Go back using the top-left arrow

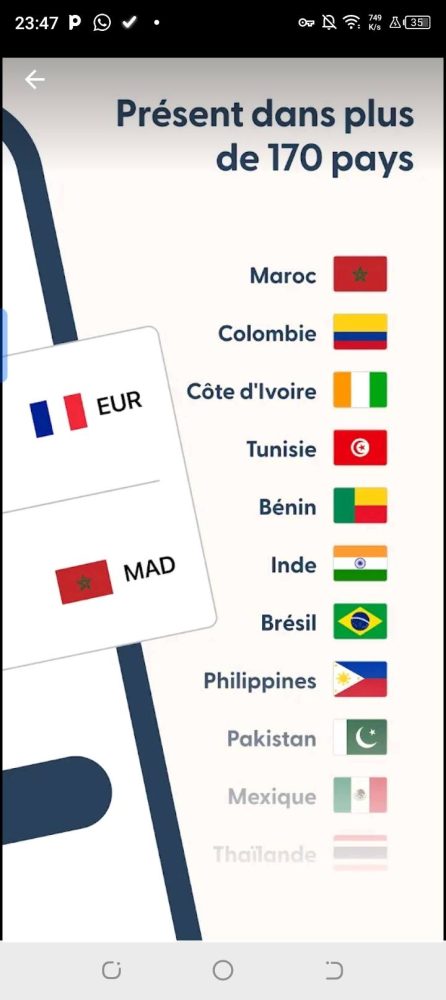click(34, 80)
